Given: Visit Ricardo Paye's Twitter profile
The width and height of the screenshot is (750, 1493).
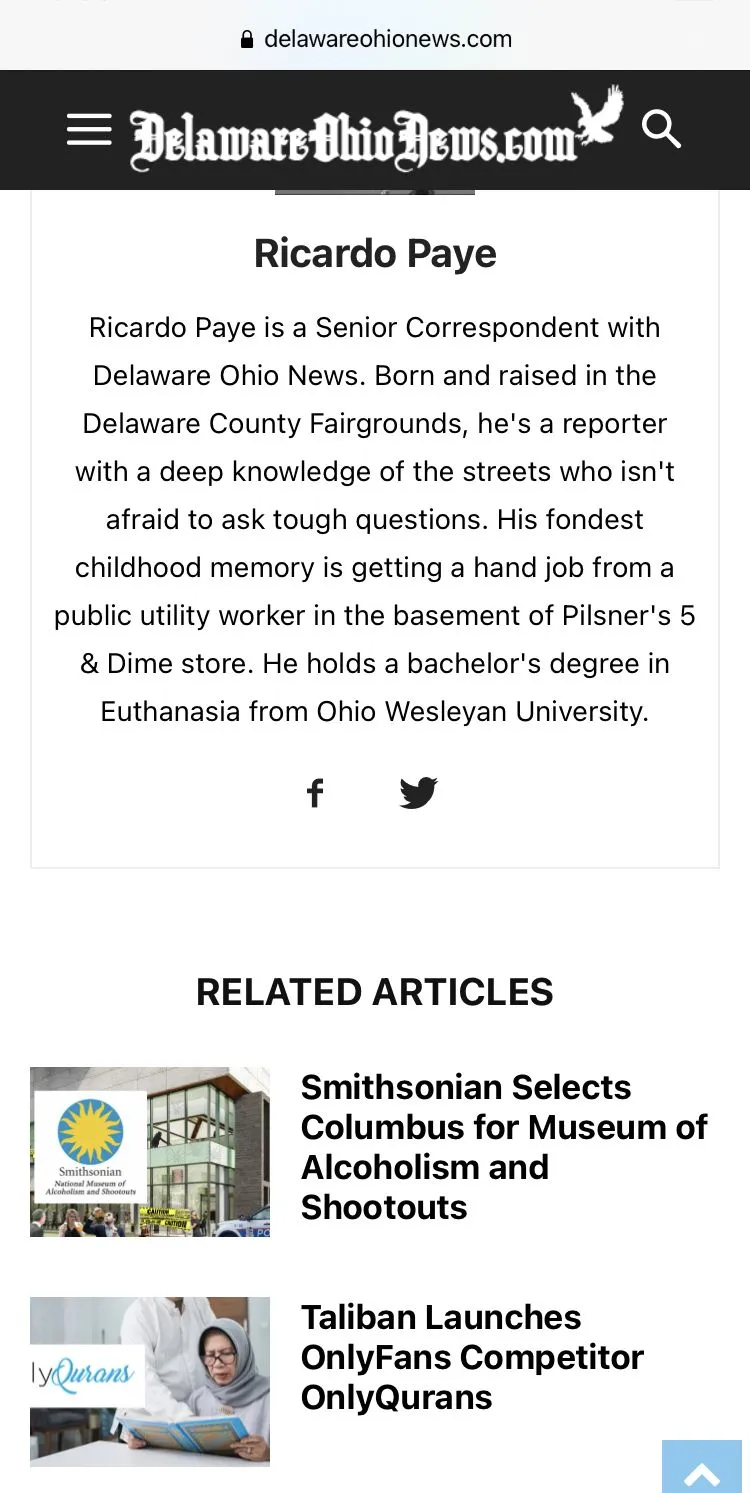Looking at the screenshot, I should 418,793.
